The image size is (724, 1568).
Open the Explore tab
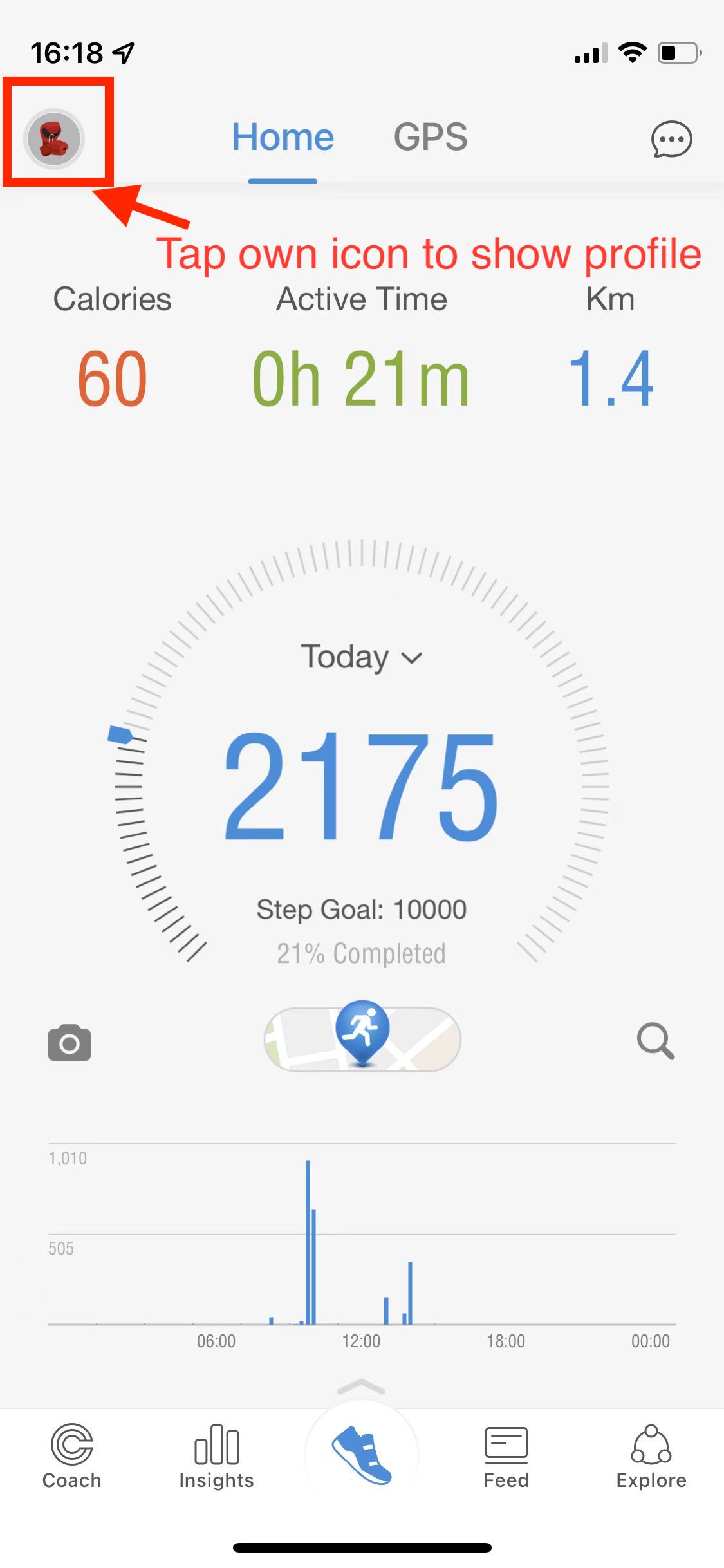tap(651, 1457)
